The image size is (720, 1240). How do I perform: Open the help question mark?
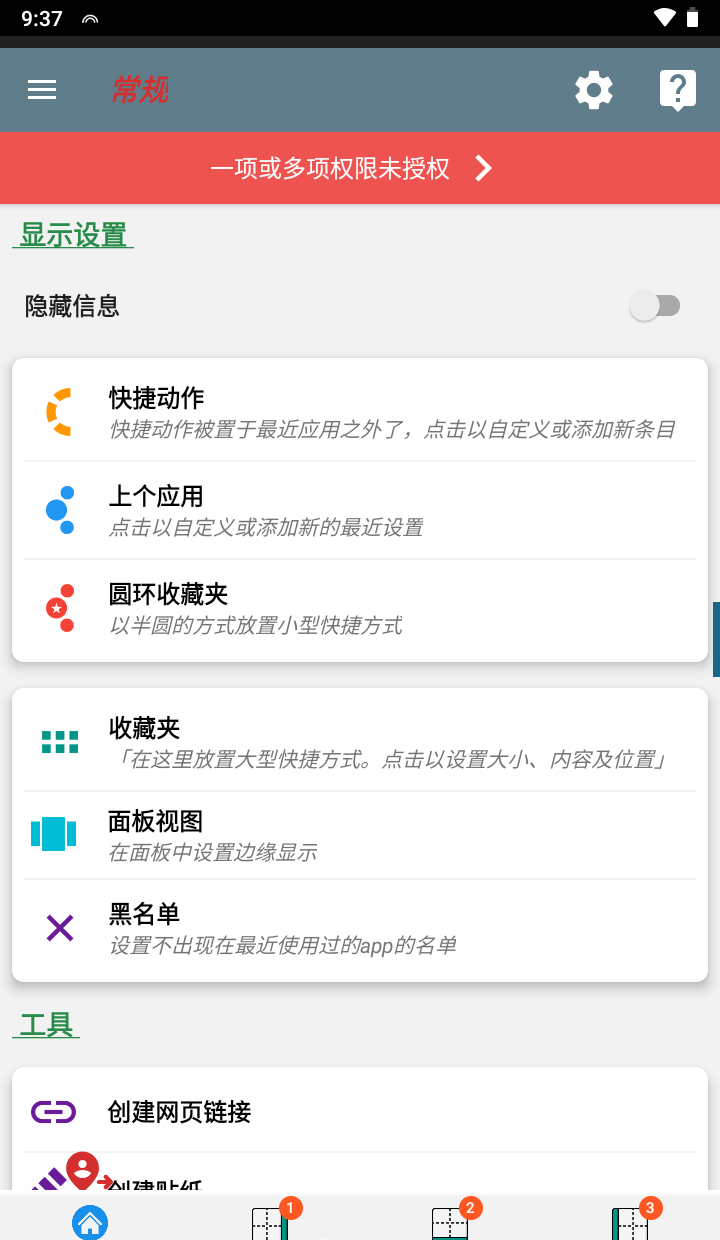tap(678, 89)
